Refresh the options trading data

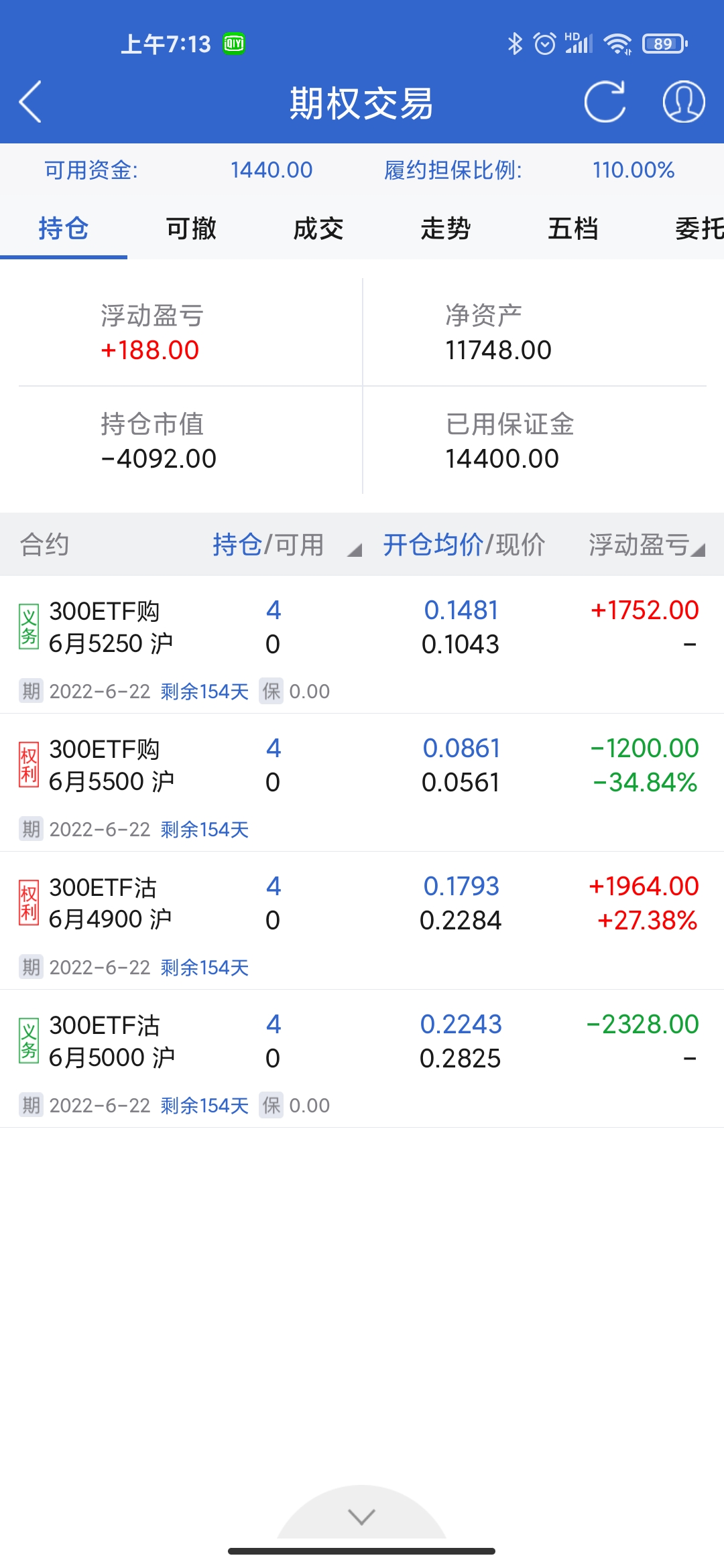tap(605, 102)
